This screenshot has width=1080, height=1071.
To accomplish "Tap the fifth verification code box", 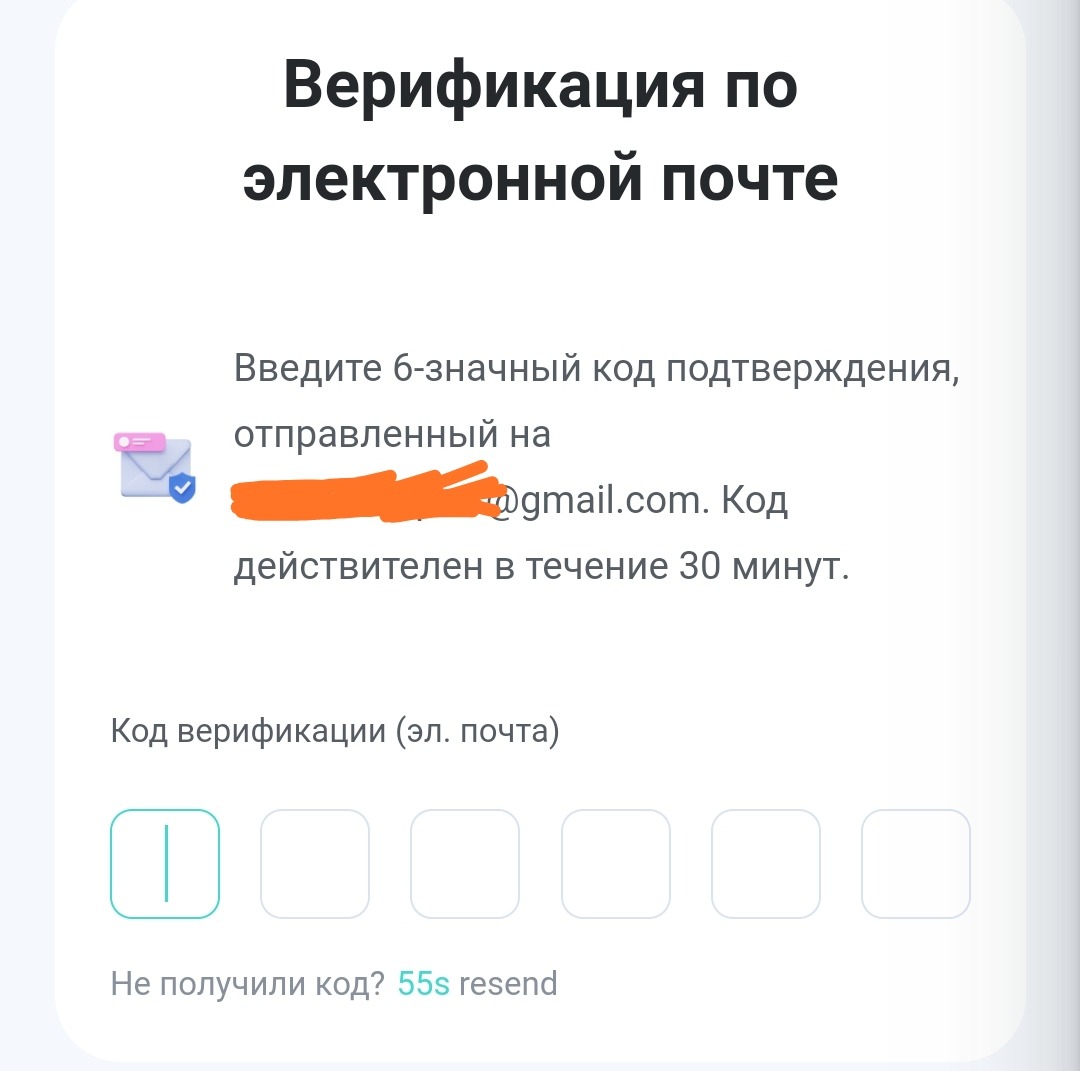I will click(766, 864).
